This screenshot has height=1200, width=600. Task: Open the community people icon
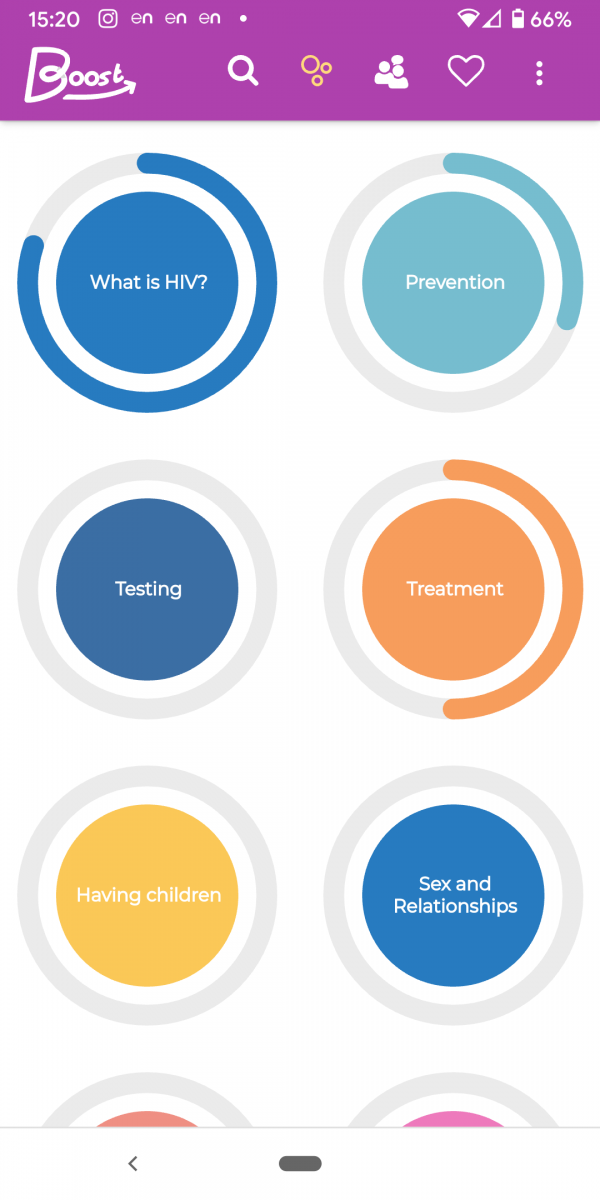[391, 72]
